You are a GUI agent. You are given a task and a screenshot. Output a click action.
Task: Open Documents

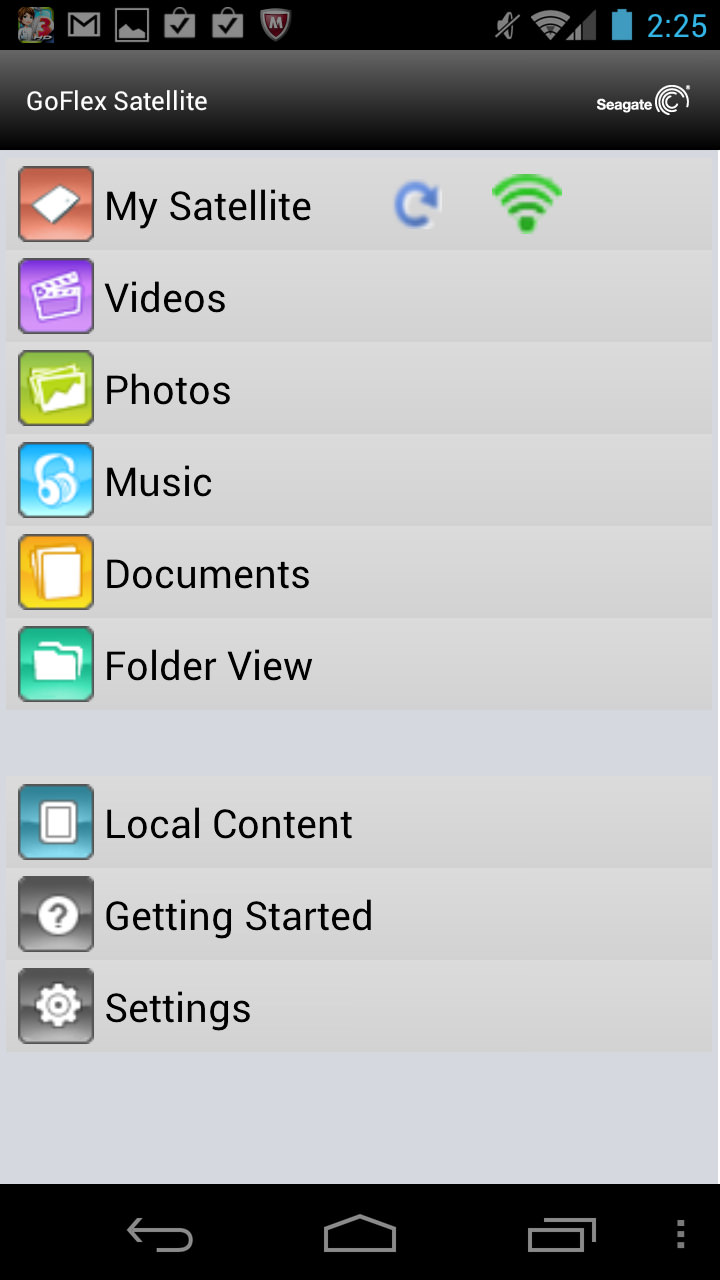[x=359, y=573]
